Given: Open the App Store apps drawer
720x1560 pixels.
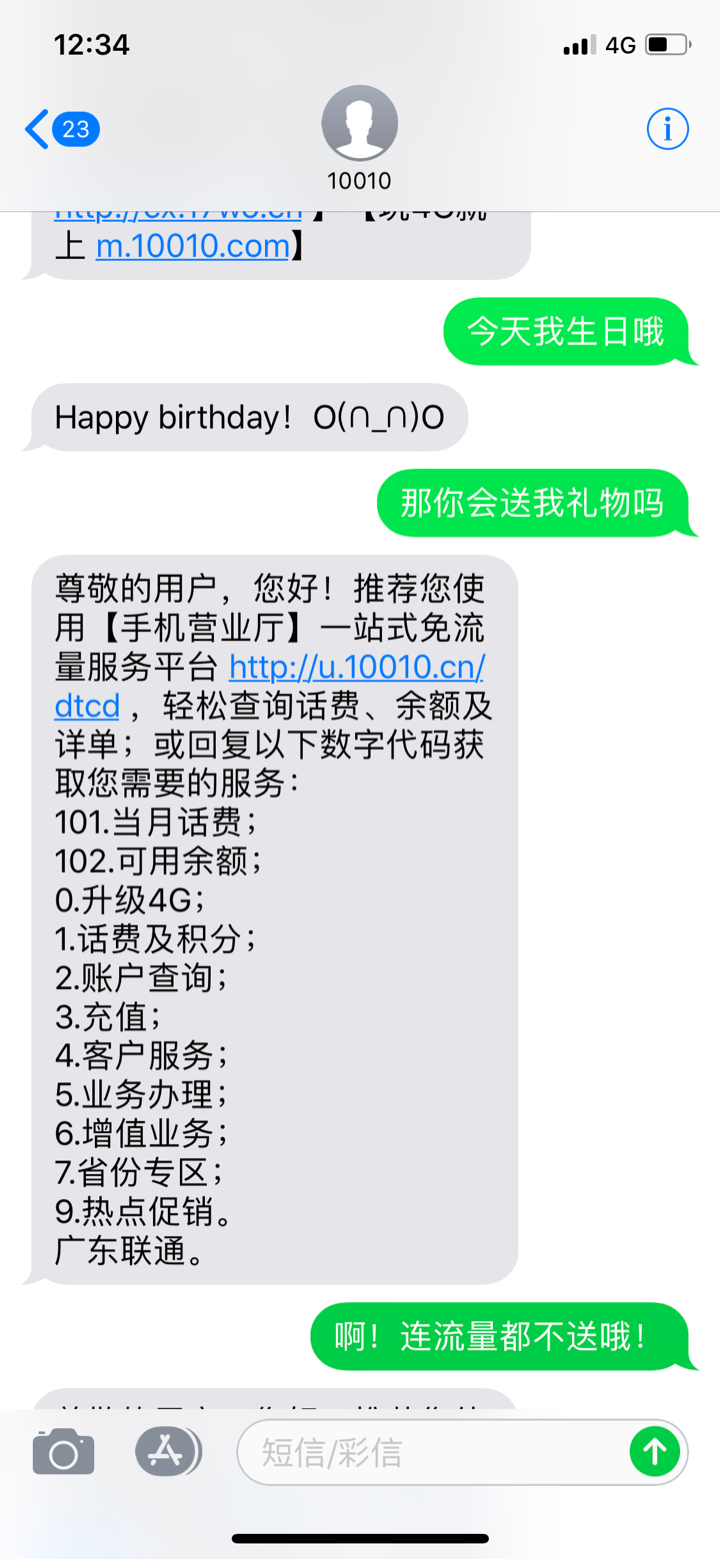Looking at the screenshot, I should (x=167, y=1452).
